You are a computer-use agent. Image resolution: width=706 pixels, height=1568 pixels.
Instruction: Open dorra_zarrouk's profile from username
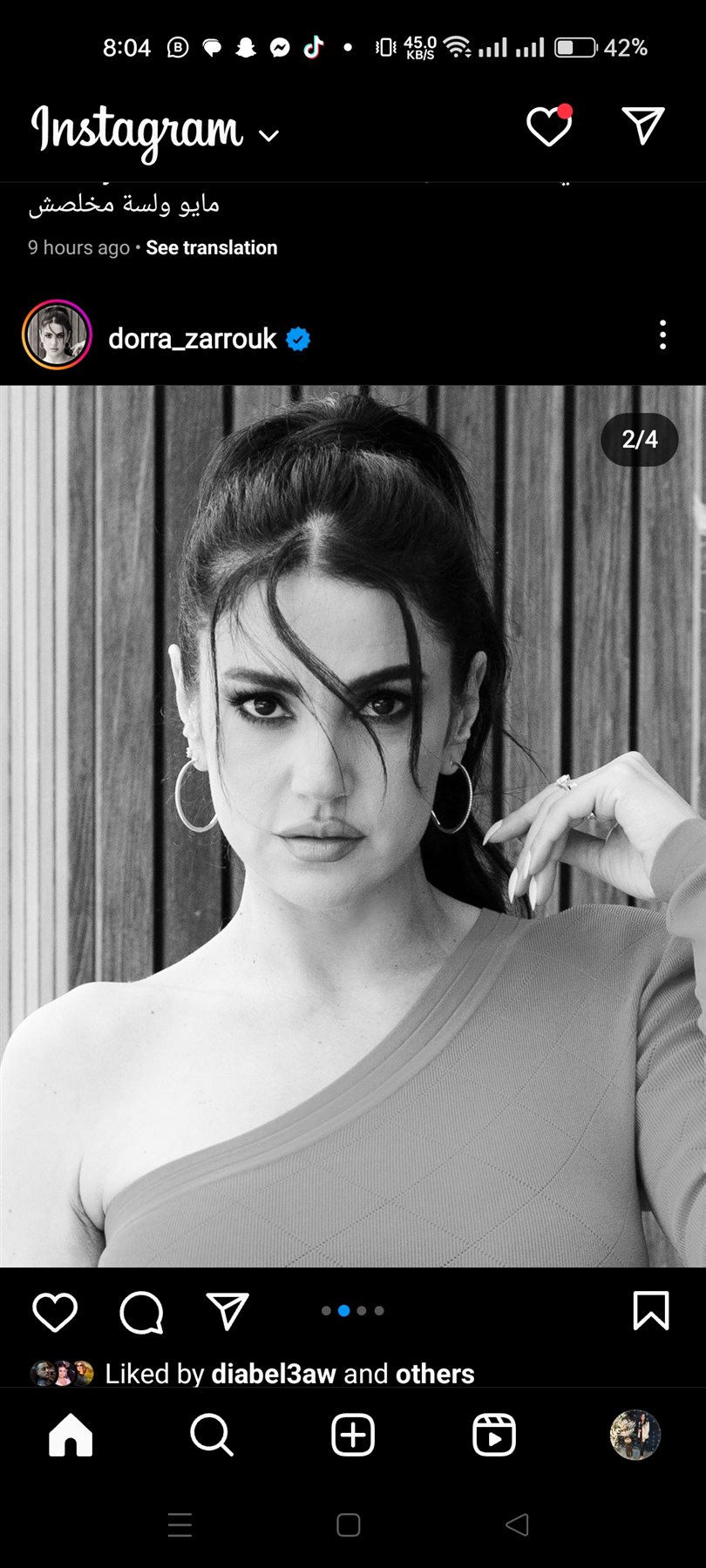pos(193,338)
